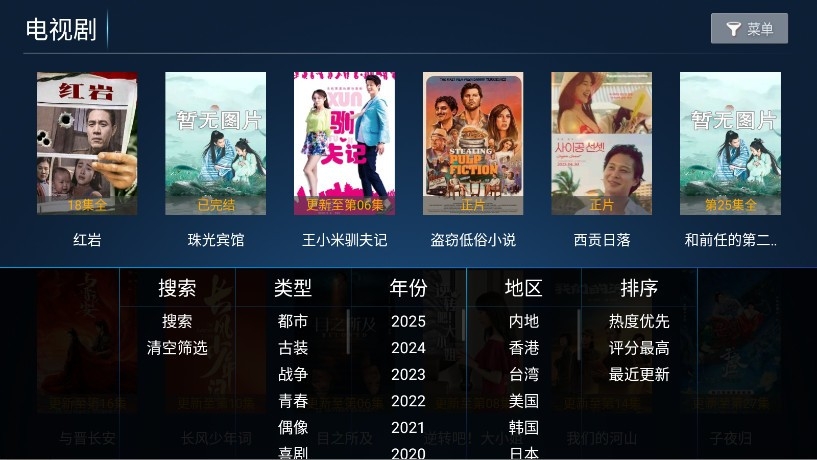The height and width of the screenshot is (460, 817).
Task: Open the 盗窃低俗小说 card
Action: point(473,143)
